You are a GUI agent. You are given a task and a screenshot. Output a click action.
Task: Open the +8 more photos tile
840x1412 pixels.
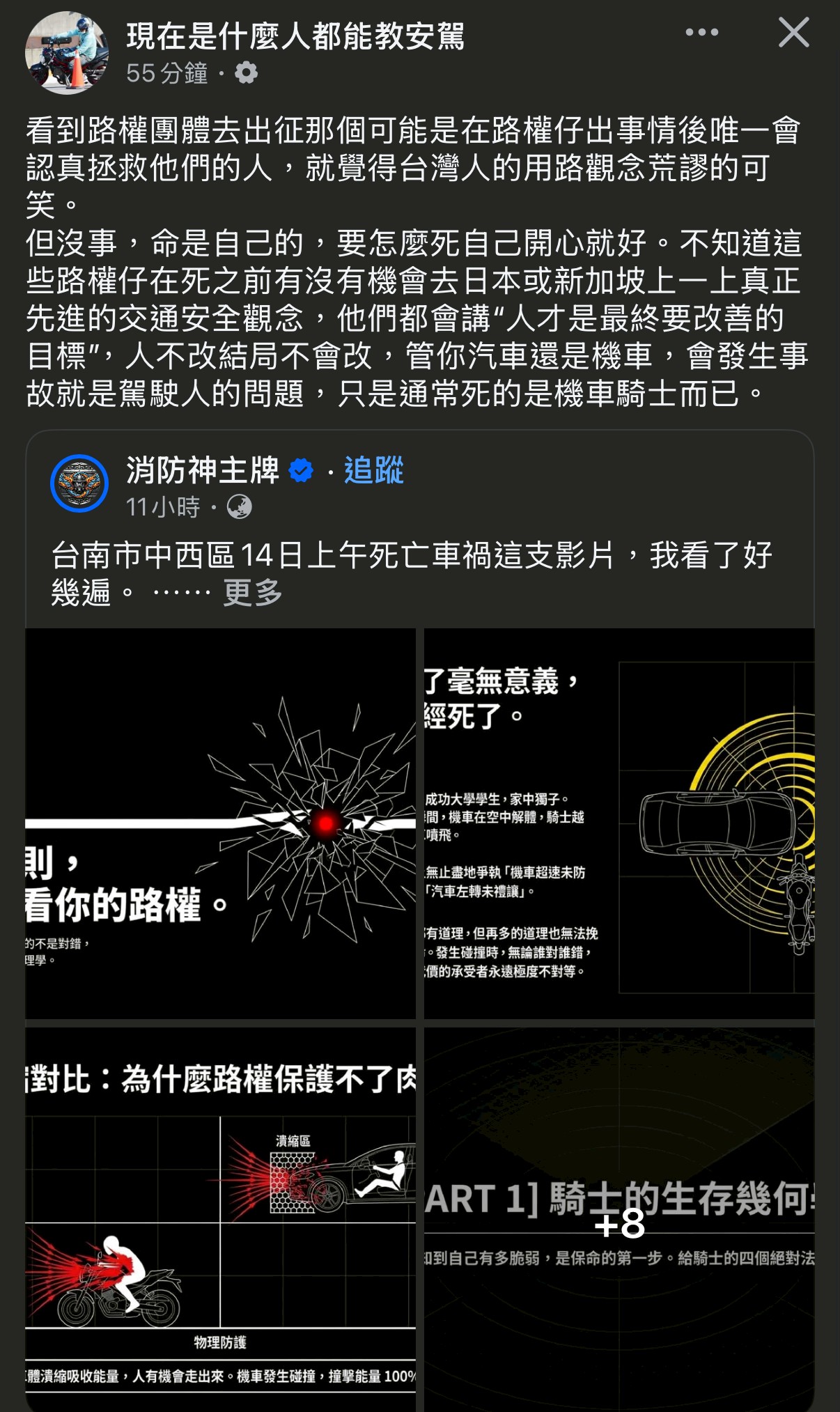619,1219
